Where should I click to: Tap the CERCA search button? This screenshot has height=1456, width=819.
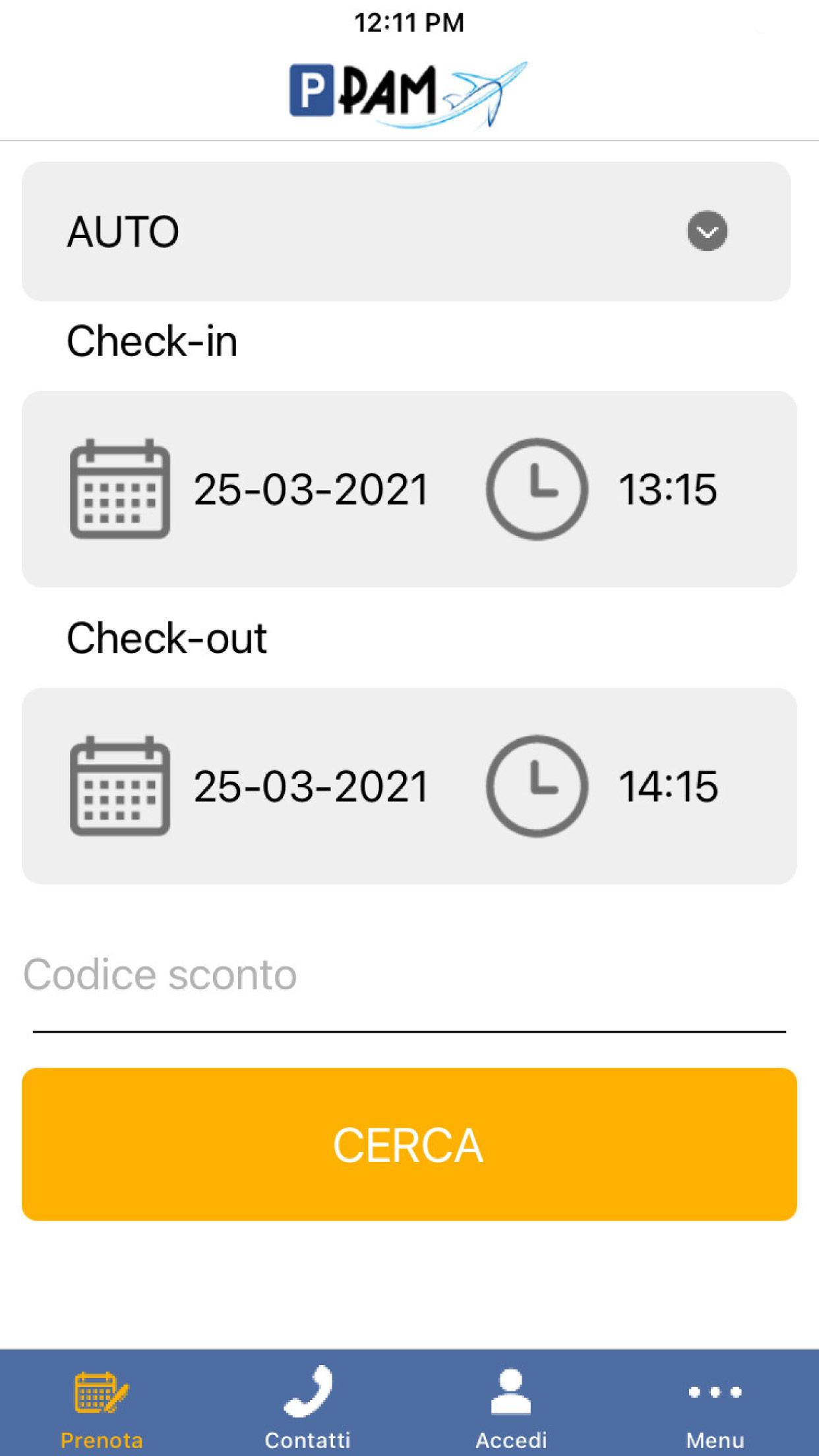click(x=409, y=1144)
